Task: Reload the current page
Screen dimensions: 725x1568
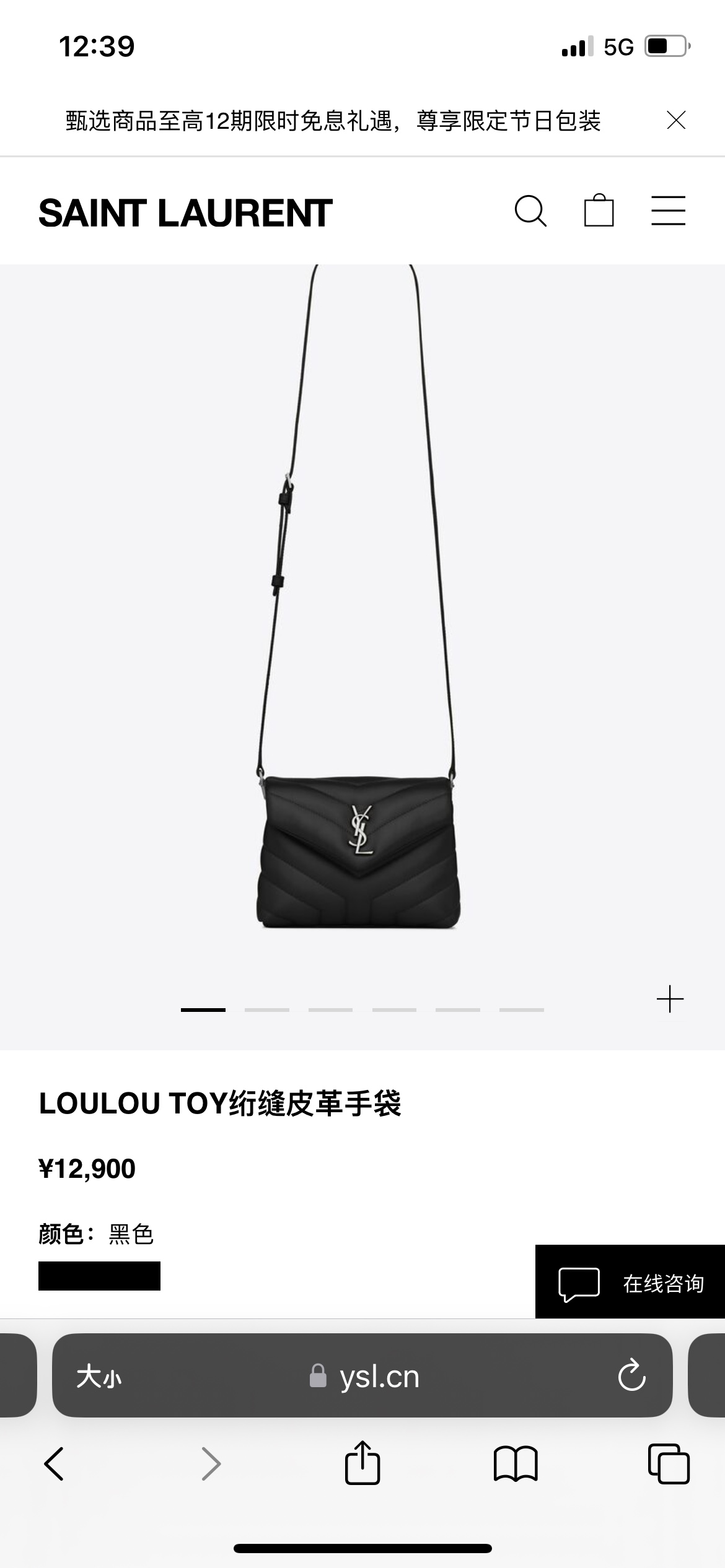Action: click(x=631, y=1376)
